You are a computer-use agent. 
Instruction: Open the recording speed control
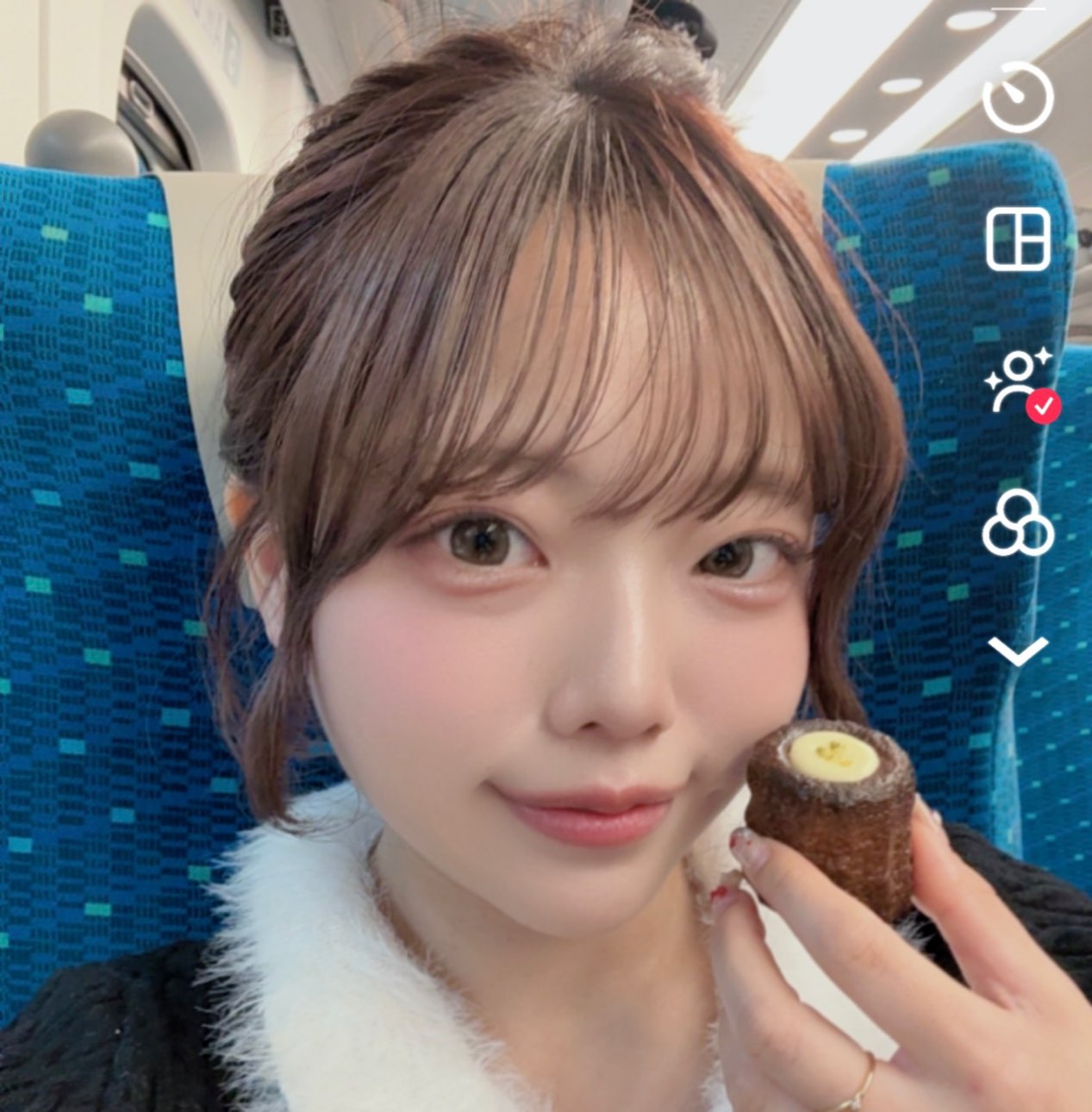(1018, 97)
